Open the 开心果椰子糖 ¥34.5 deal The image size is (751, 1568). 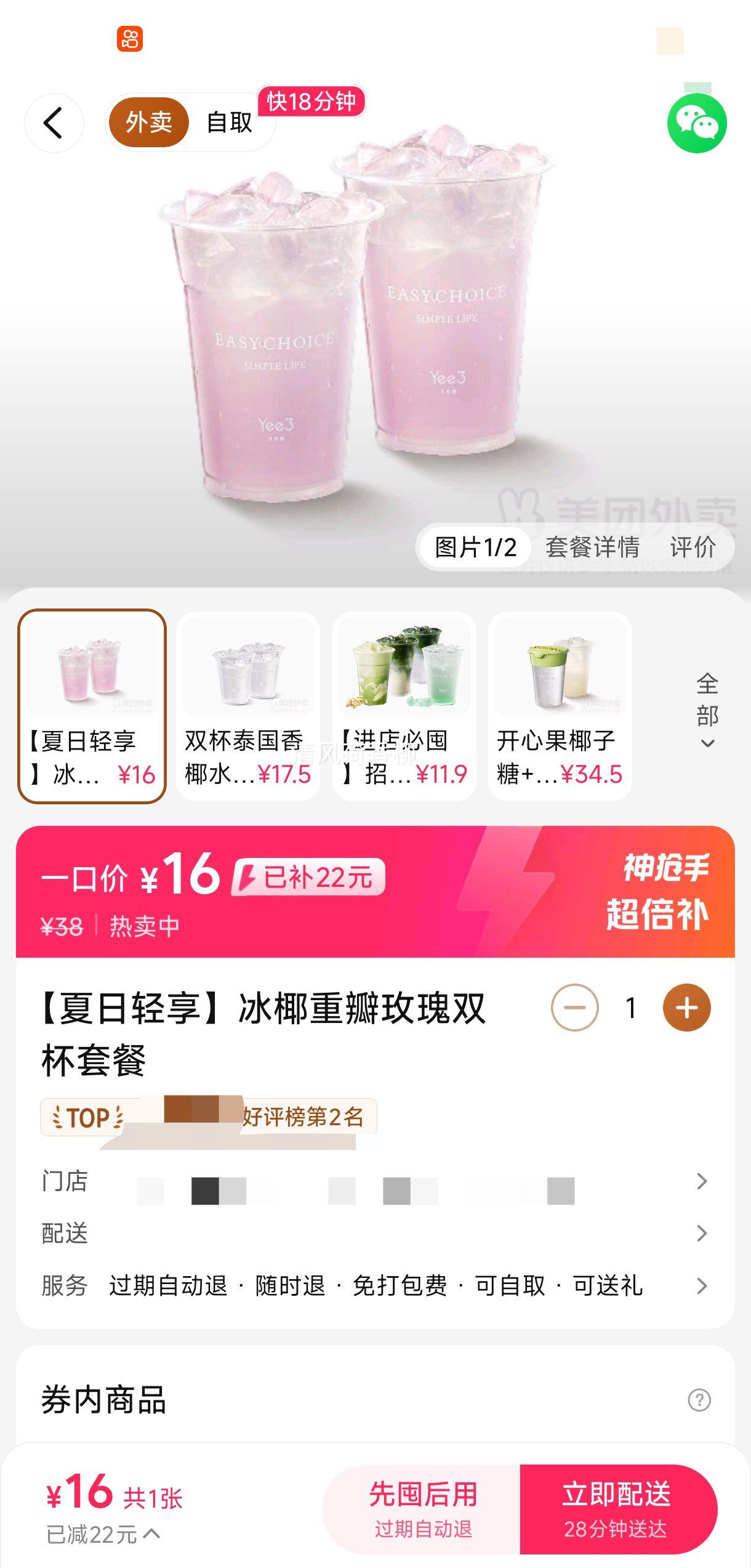pos(560,706)
